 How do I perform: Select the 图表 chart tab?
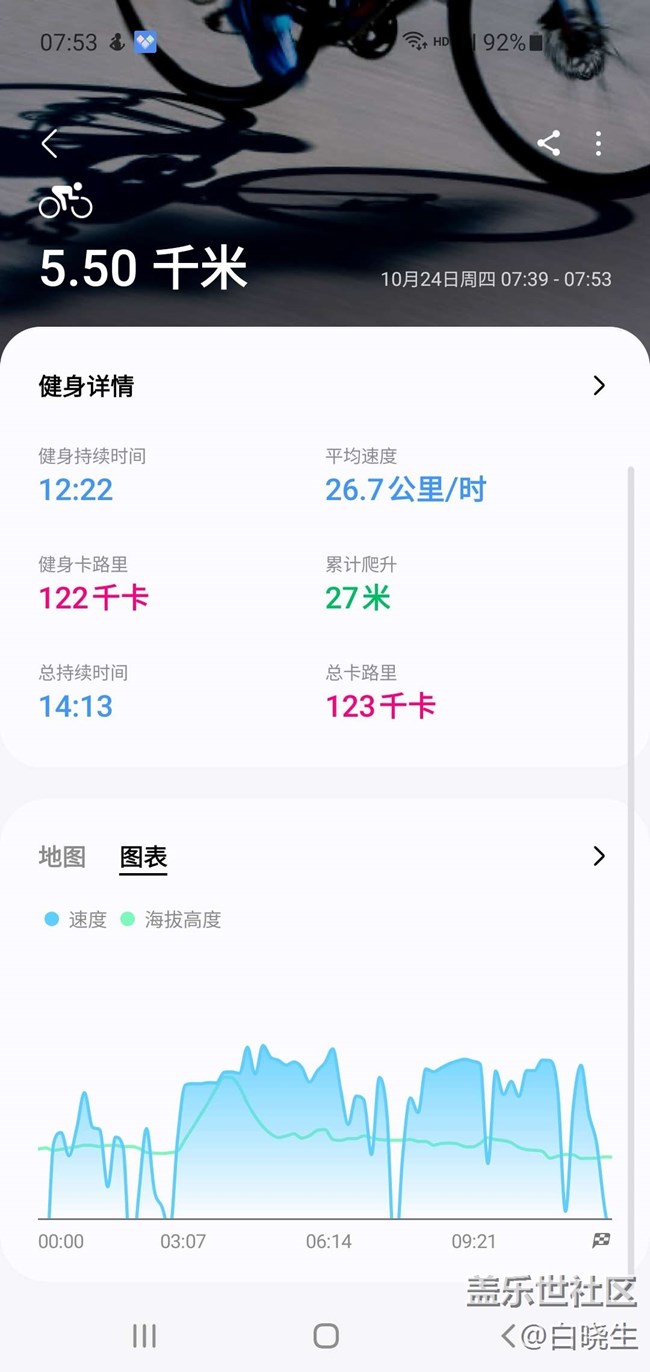tap(143, 857)
